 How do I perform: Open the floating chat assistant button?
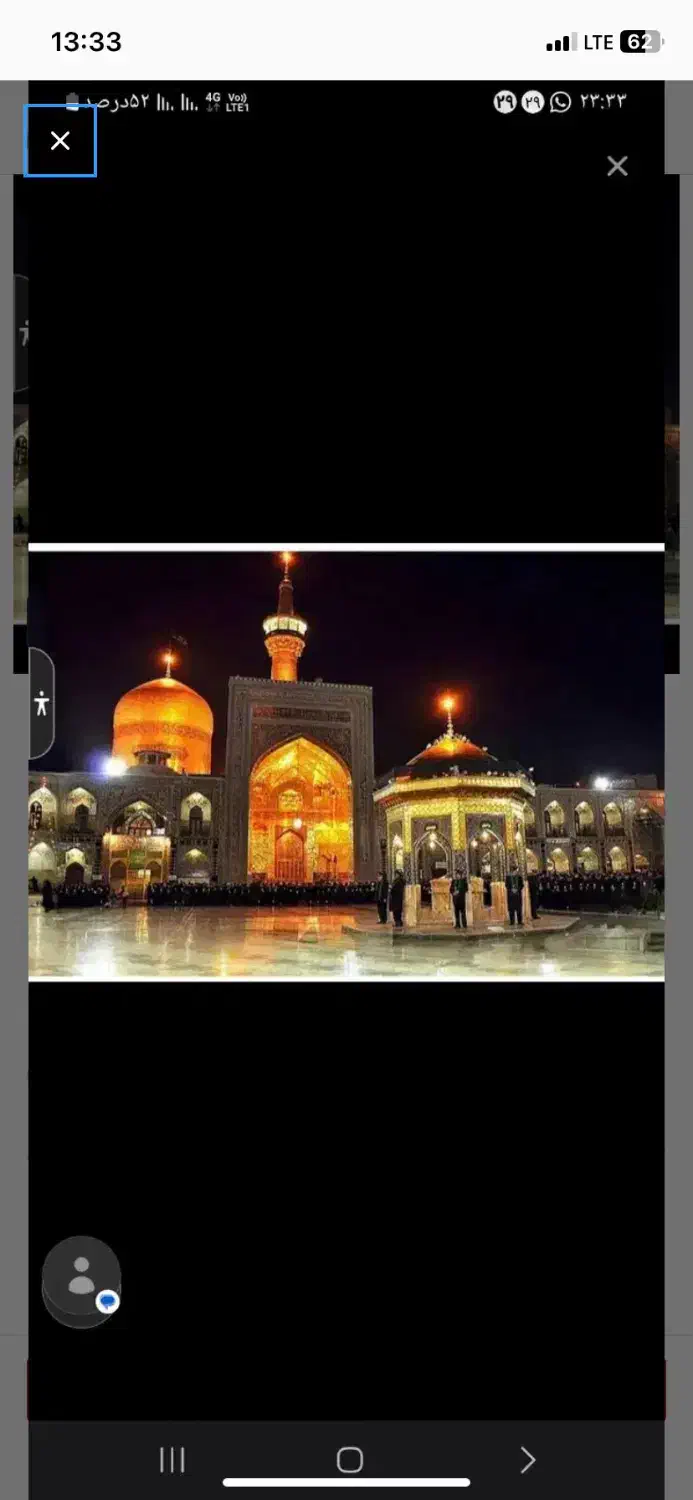(x=82, y=1280)
